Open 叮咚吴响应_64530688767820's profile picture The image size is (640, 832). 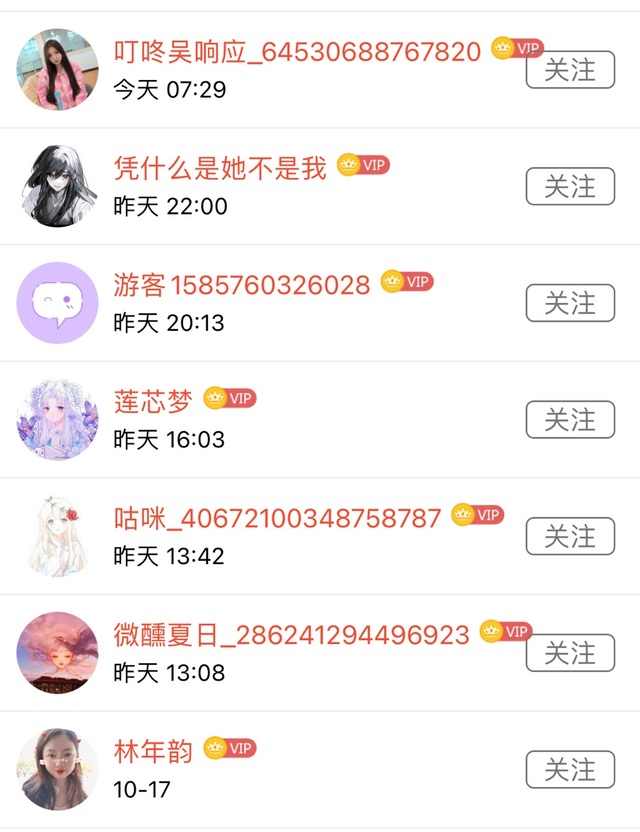(58, 70)
